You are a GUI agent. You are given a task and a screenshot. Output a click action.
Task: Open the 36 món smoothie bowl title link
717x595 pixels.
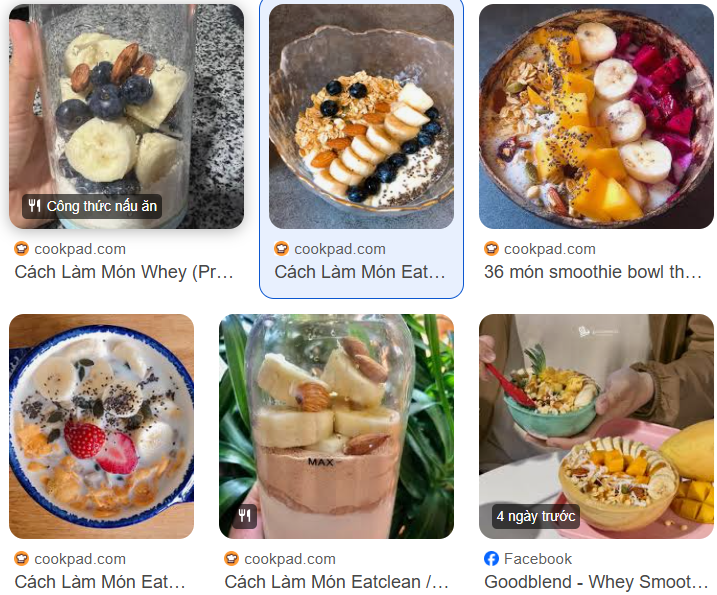pyautogui.click(x=593, y=272)
